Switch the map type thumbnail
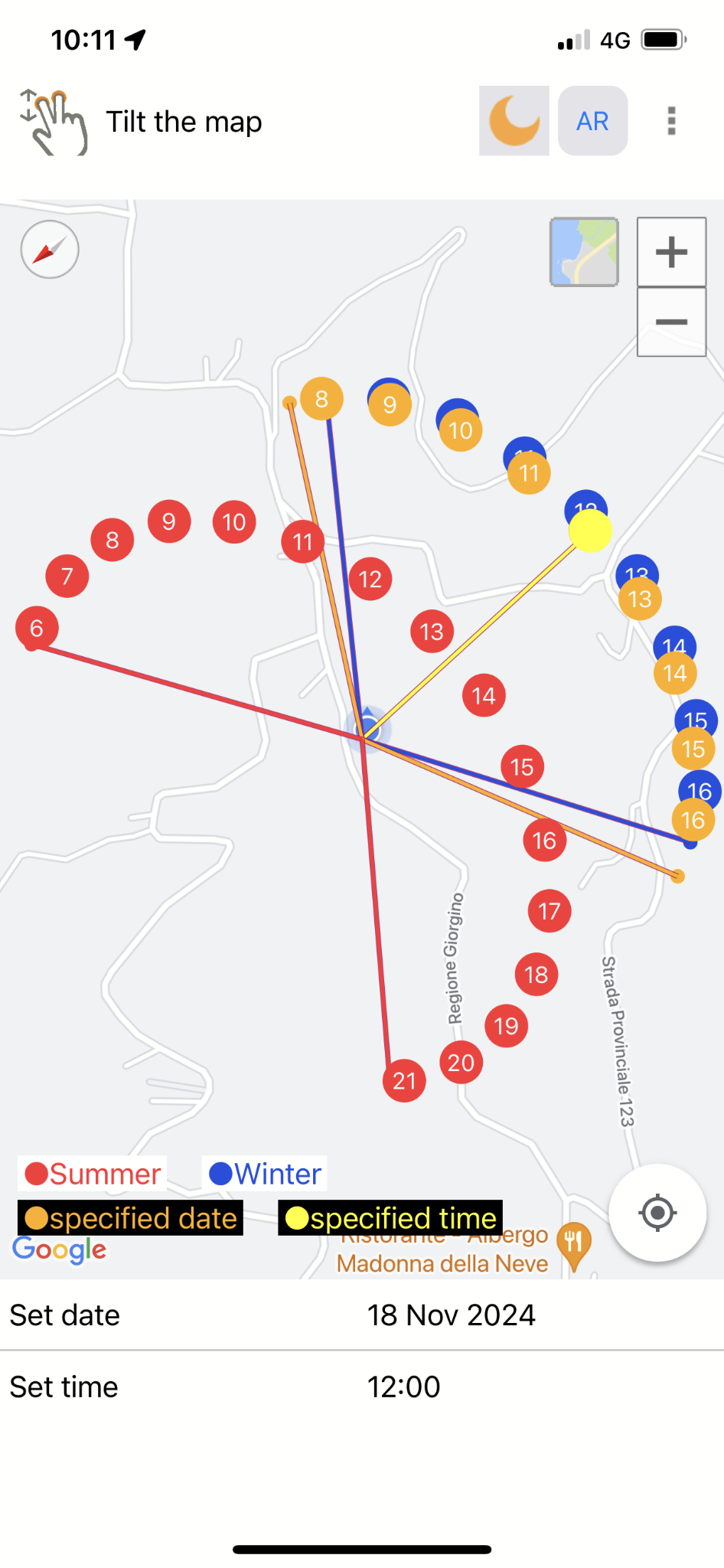This screenshot has width=724, height=1568. click(x=584, y=252)
